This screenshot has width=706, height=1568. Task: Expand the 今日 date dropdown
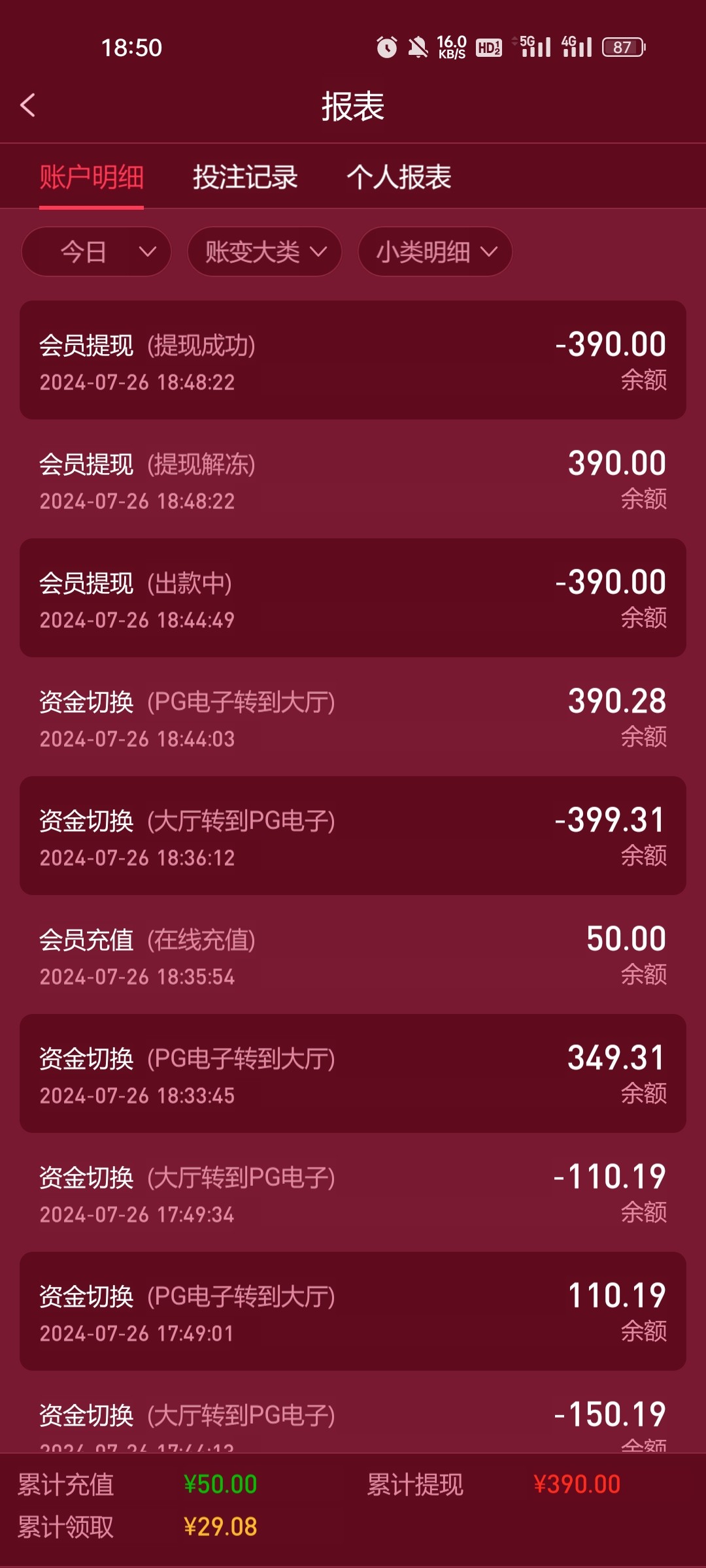tap(97, 252)
